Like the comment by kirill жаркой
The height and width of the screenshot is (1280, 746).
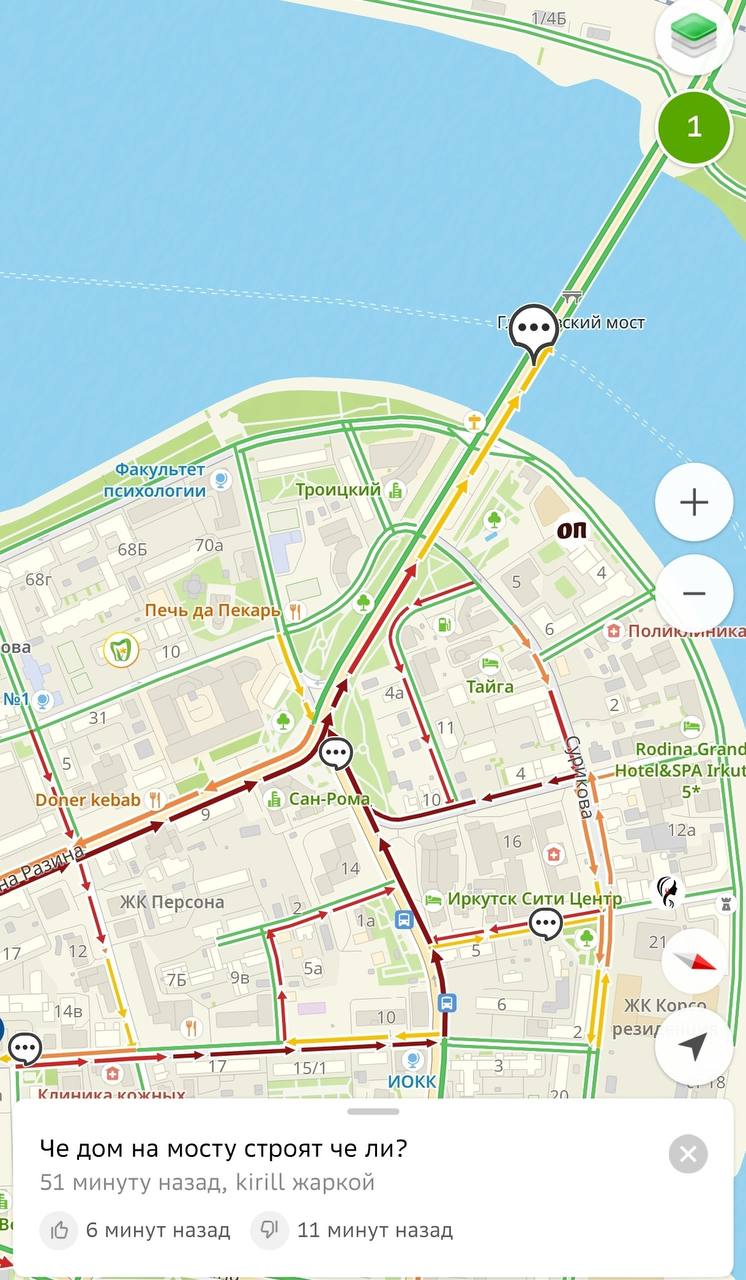click(59, 1230)
